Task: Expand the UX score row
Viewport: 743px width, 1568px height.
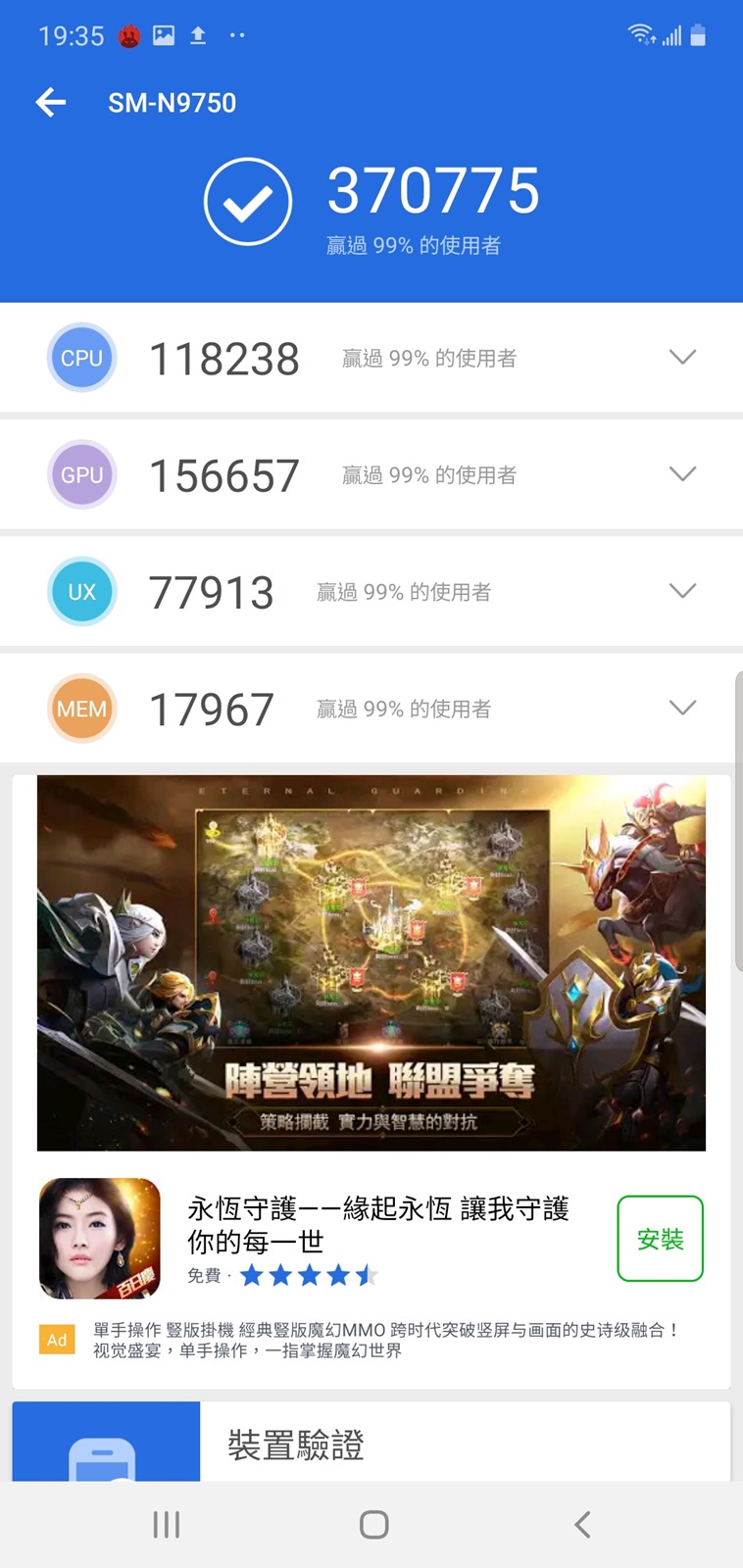Action: [x=682, y=591]
